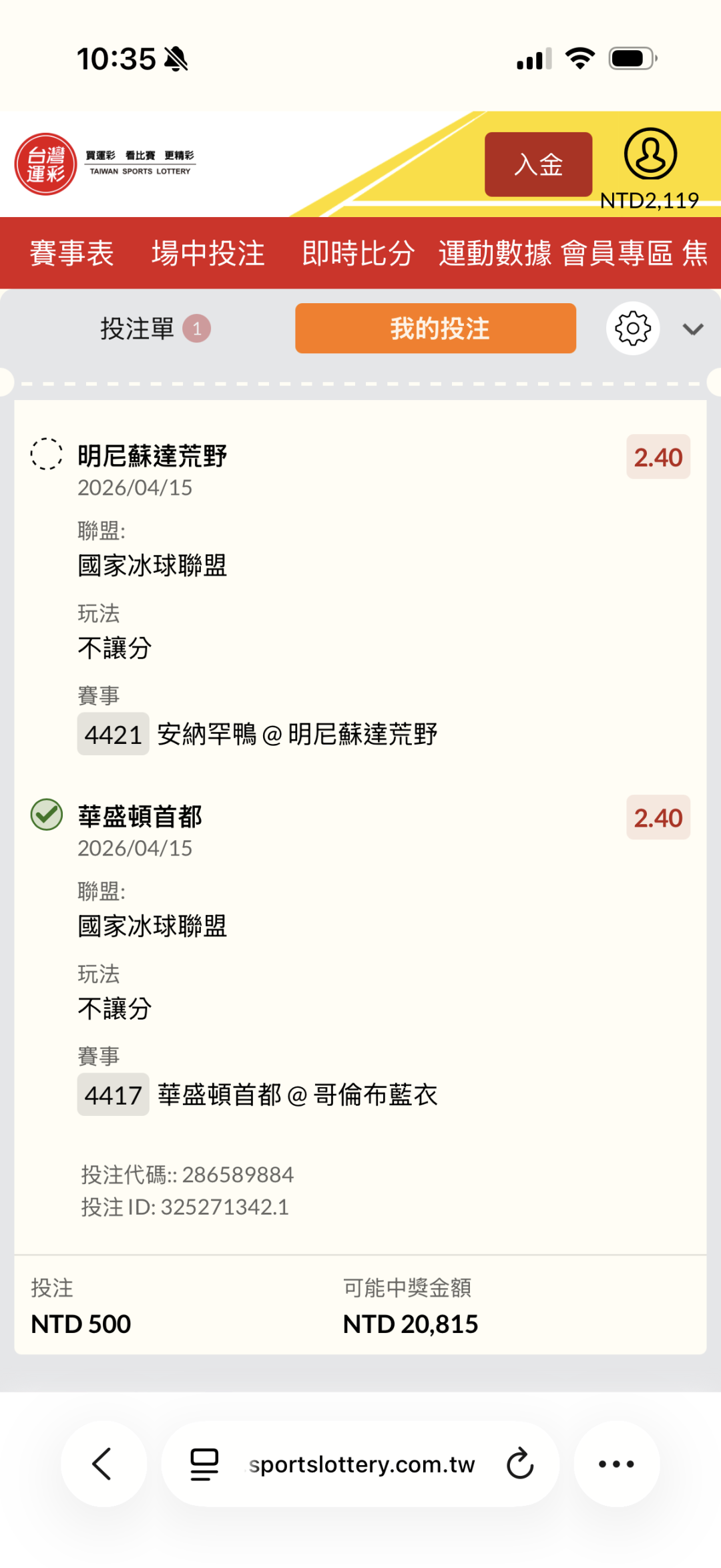Open 會員專區 member area
Screen dimensions: 721x1568
(617, 254)
